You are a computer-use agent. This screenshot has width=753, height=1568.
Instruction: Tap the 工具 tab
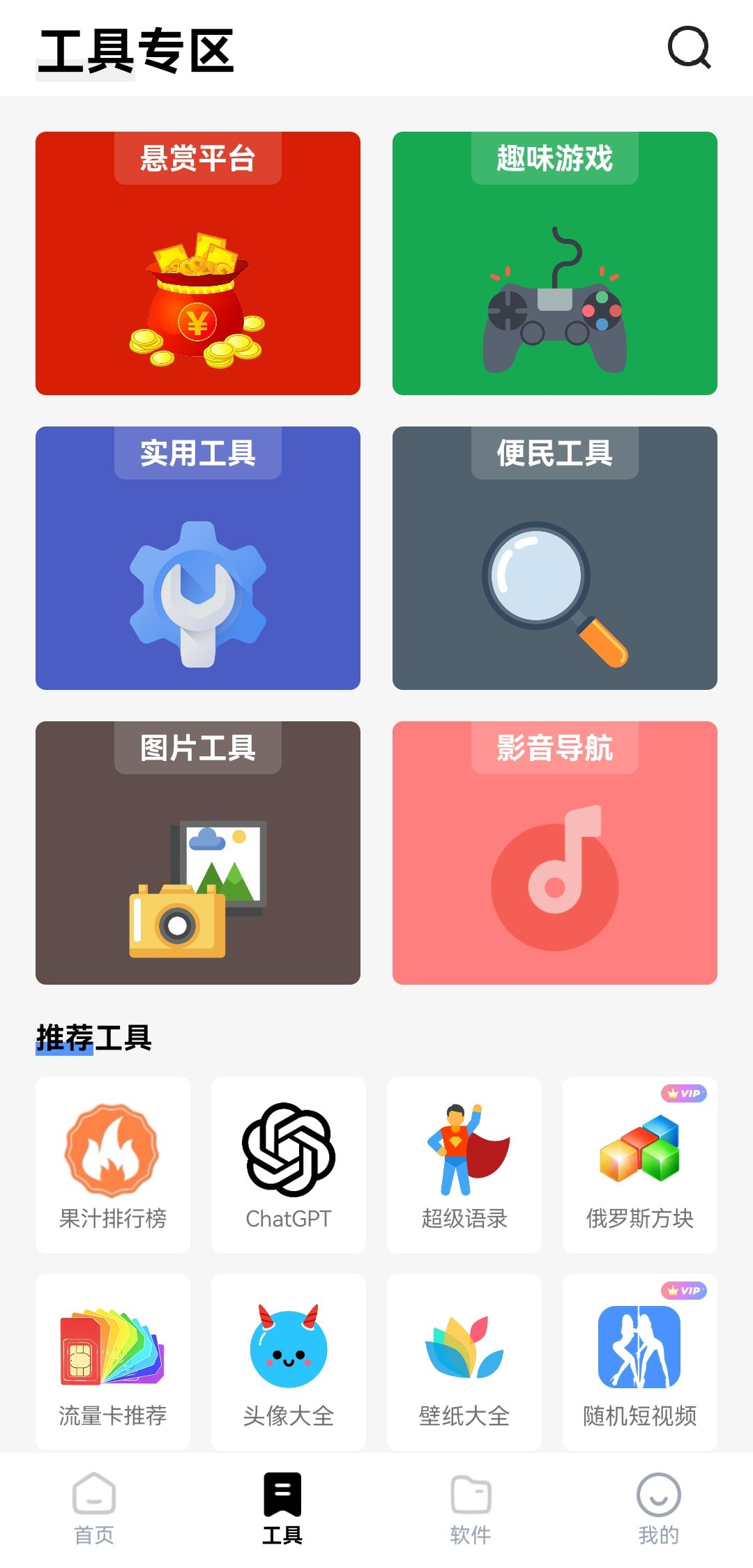(x=282, y=1508)
